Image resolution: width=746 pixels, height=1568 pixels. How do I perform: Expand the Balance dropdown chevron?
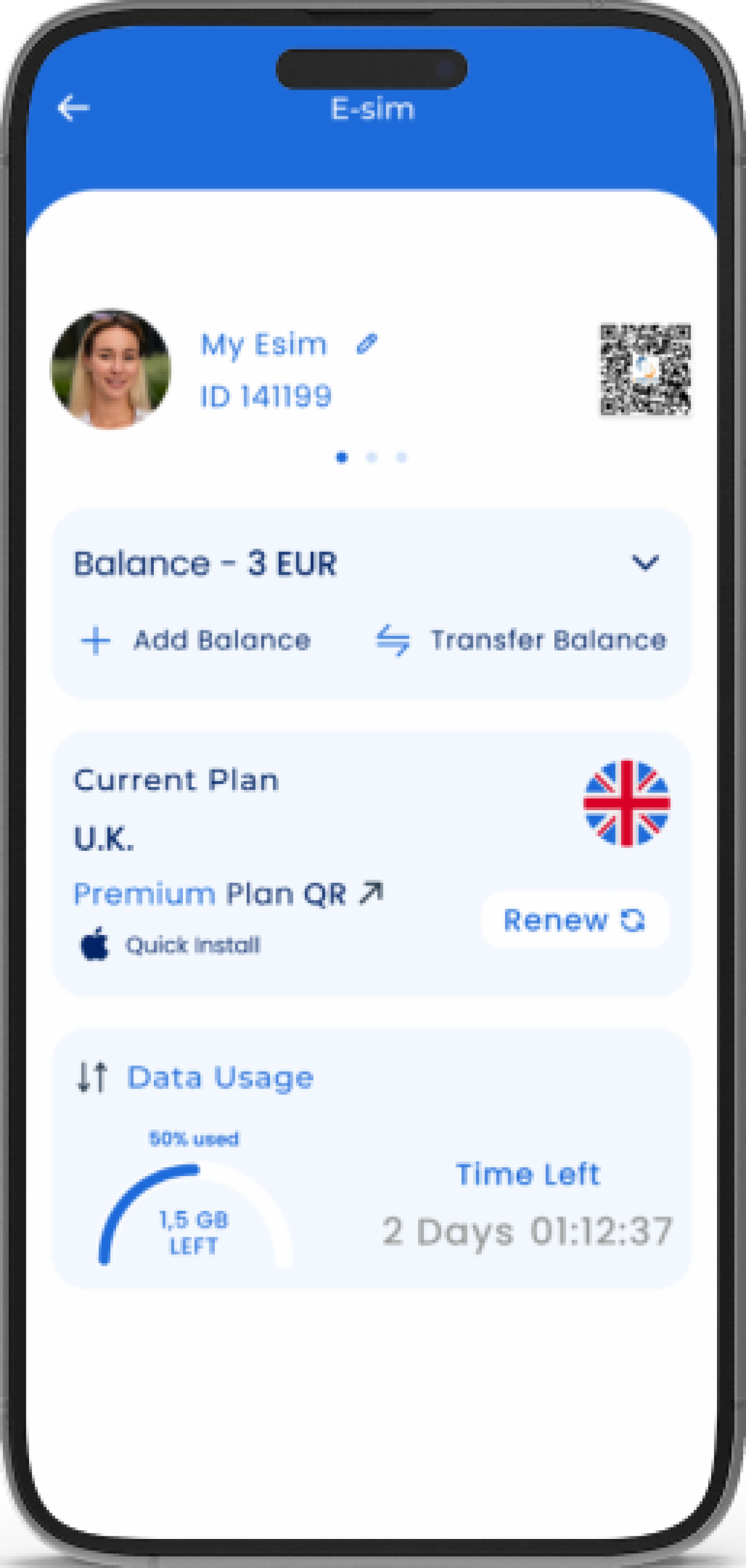coord(644,562)
